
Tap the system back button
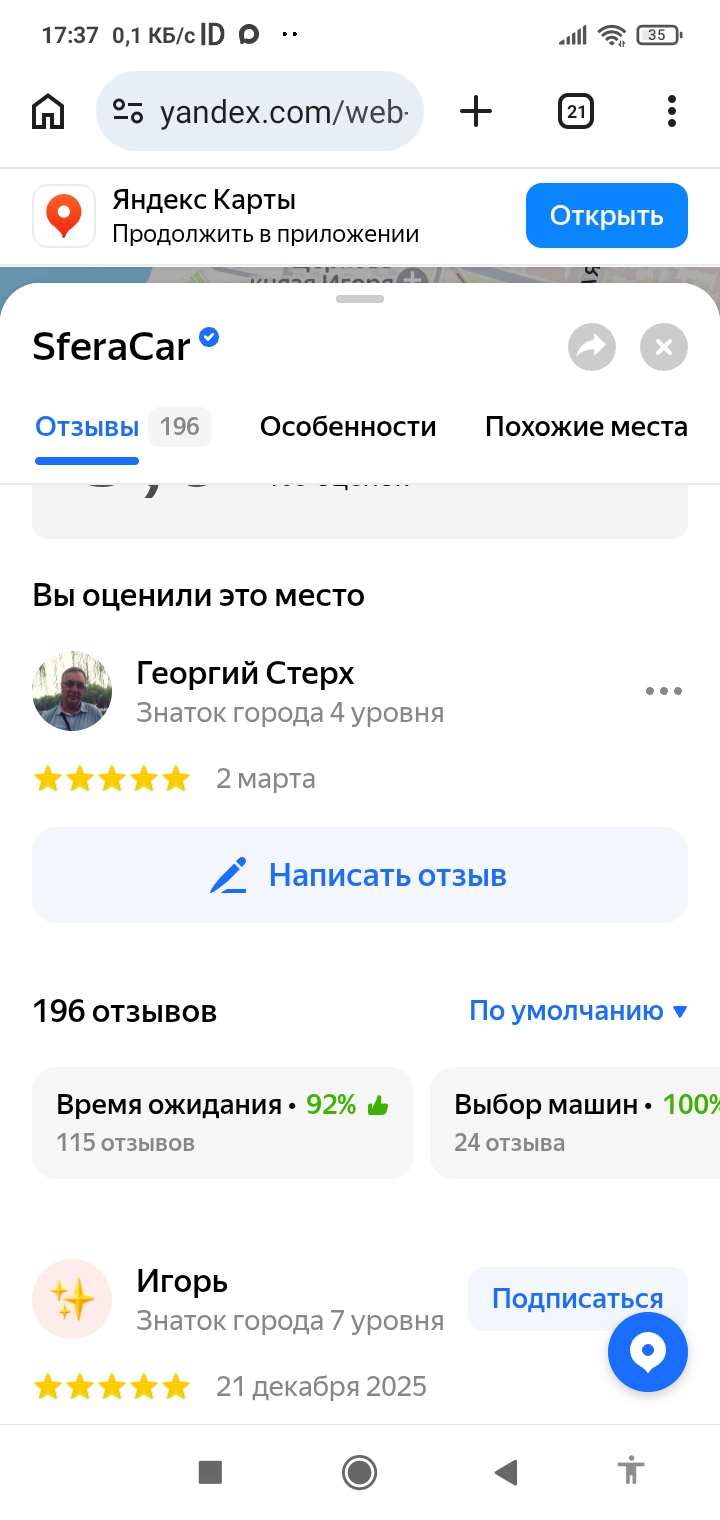pos(506,1472)
